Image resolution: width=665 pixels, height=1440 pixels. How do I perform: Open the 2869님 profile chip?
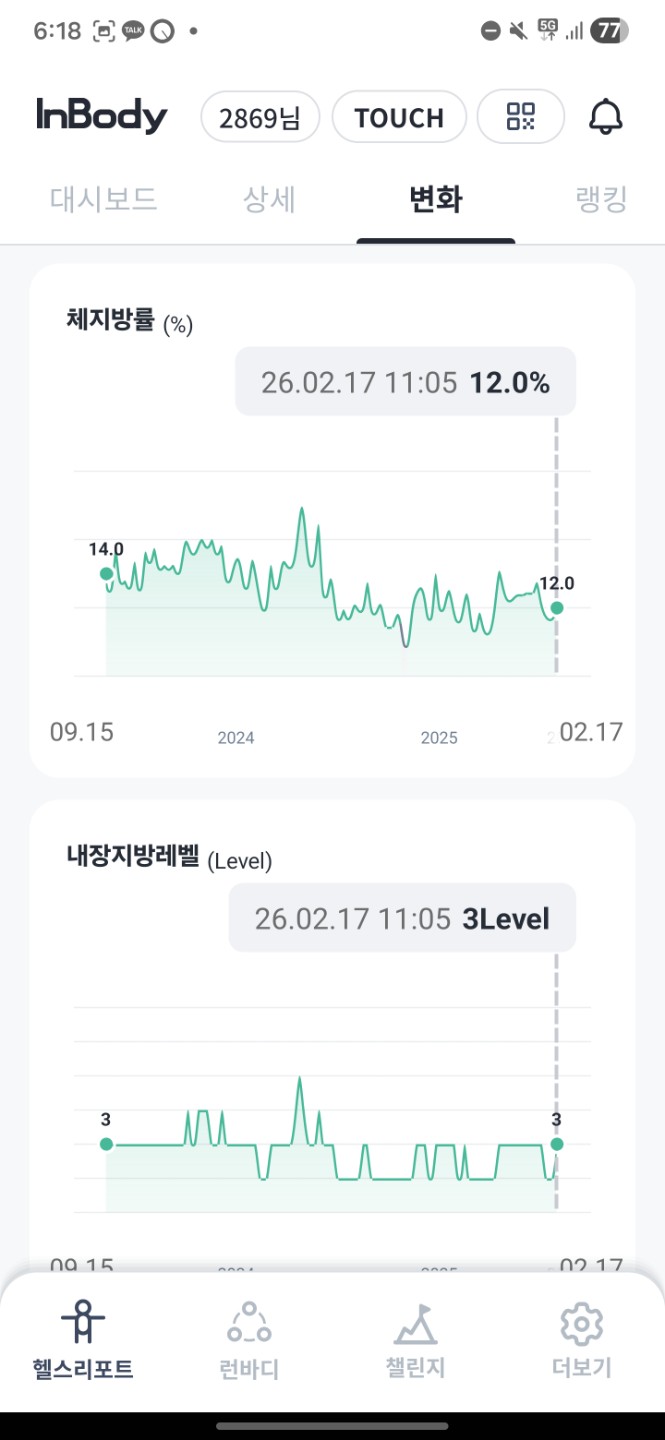[x=260, y=118]
